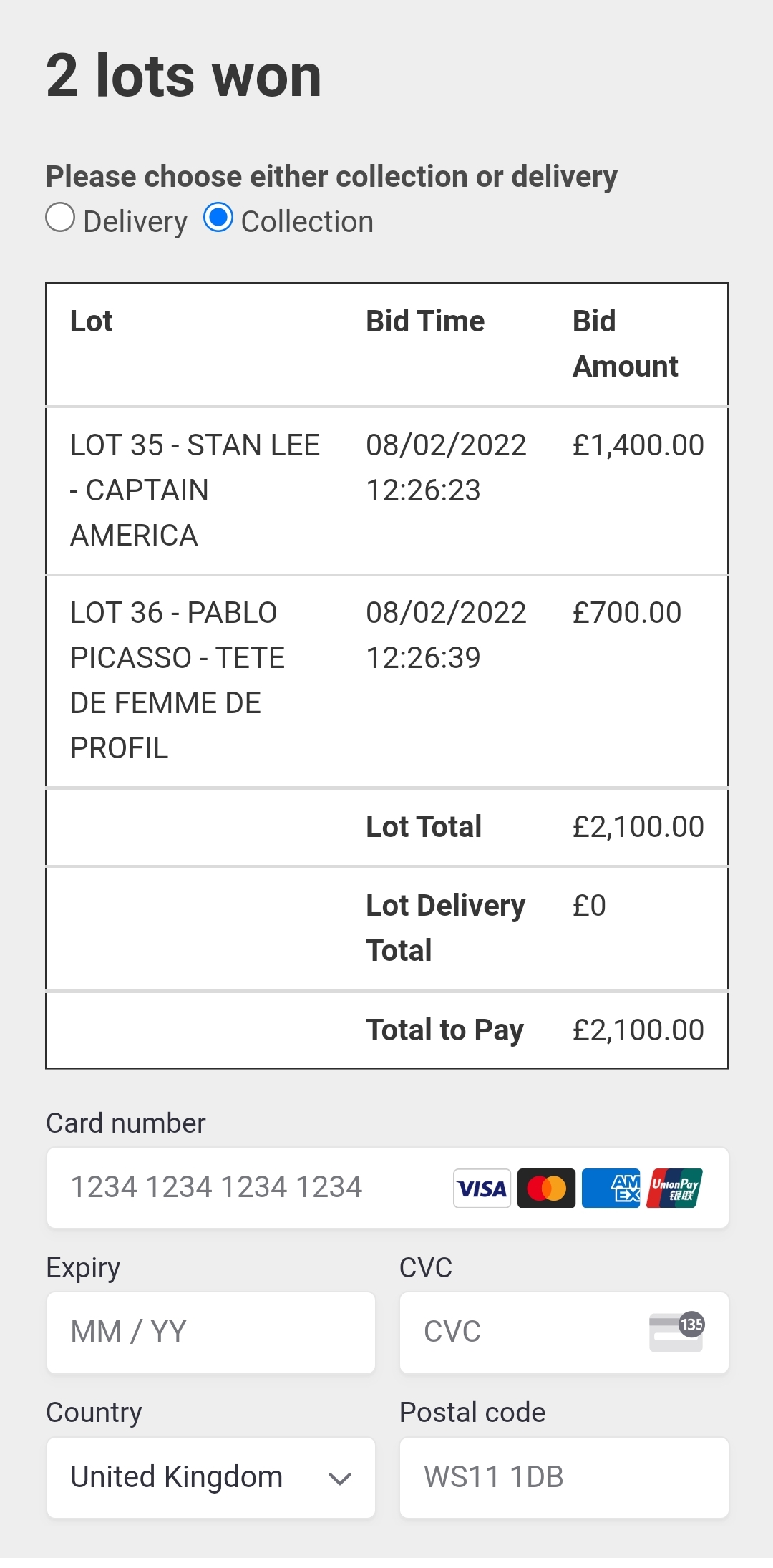Click the CVC card hint icon

675,1332
